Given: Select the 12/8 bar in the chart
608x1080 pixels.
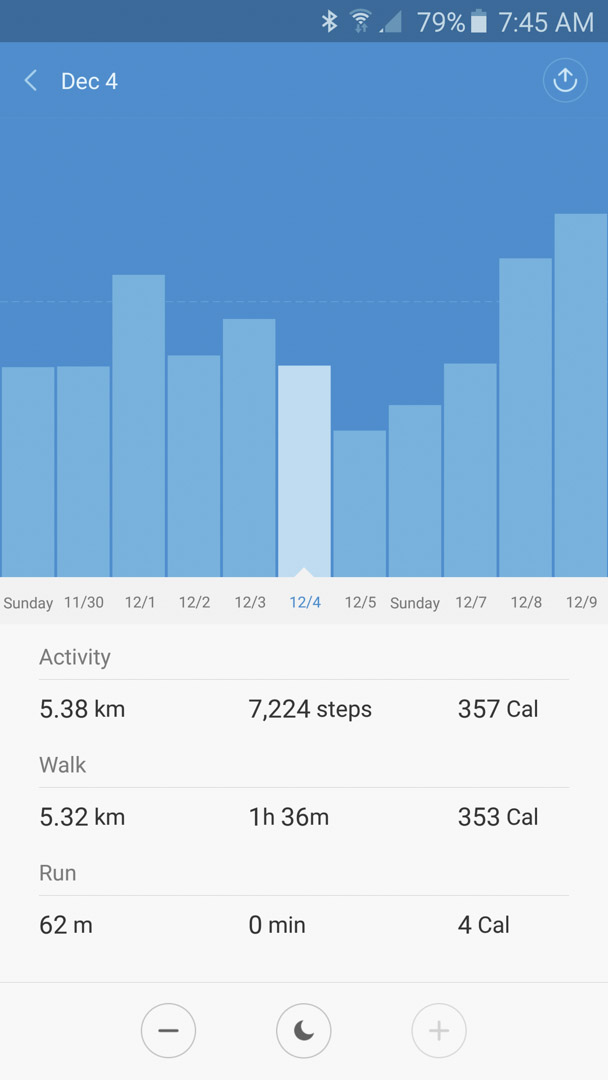Looking at the screenshot, I should tap(525, 417).
